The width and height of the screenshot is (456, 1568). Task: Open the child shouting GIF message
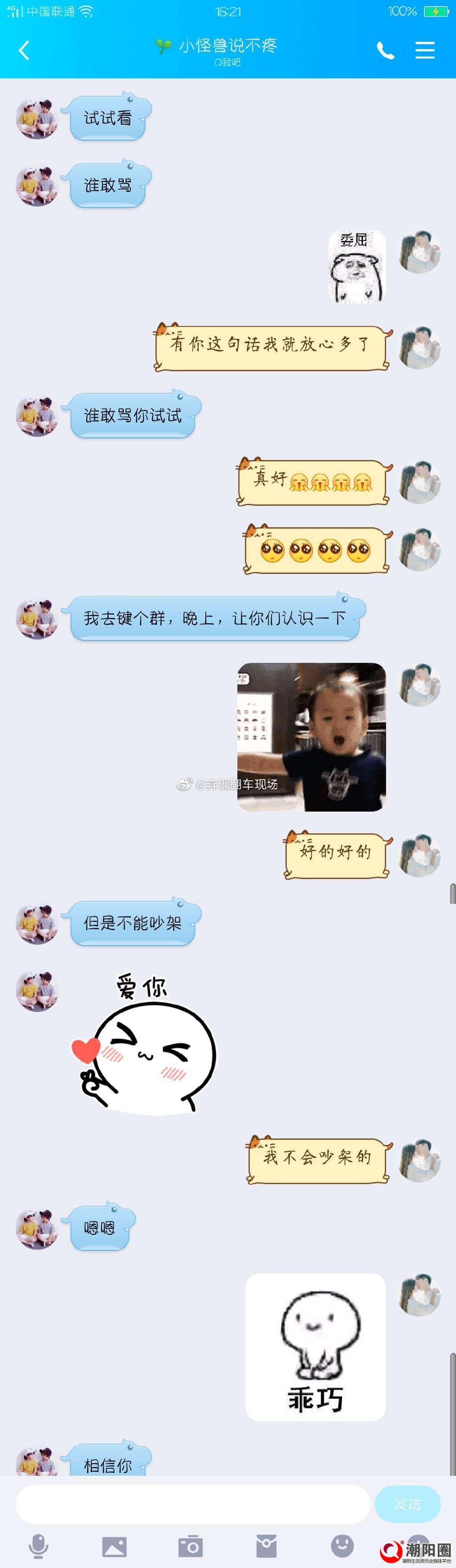[311, 736]
